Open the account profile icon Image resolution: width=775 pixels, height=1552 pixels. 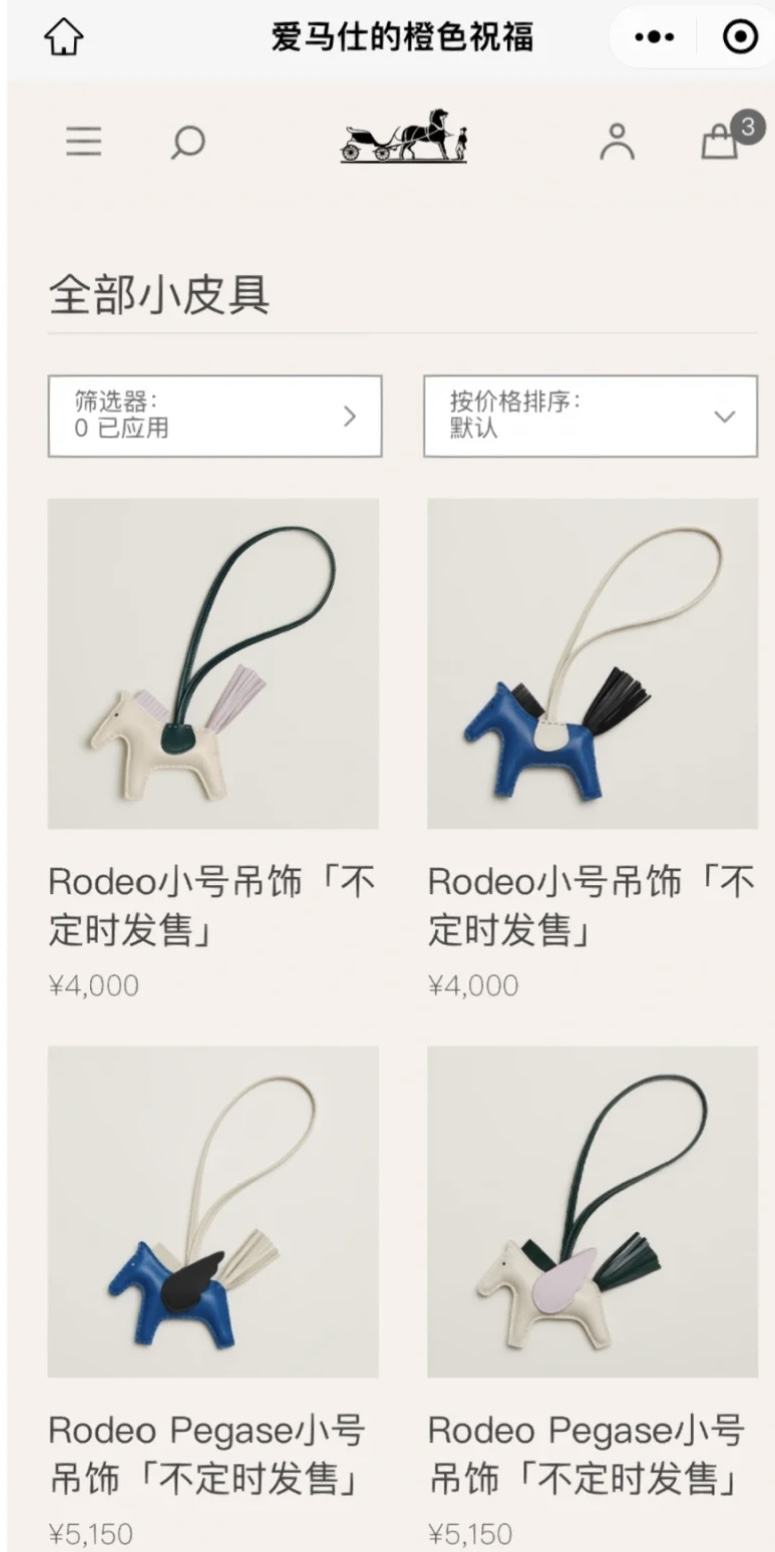tap(617, 142)
